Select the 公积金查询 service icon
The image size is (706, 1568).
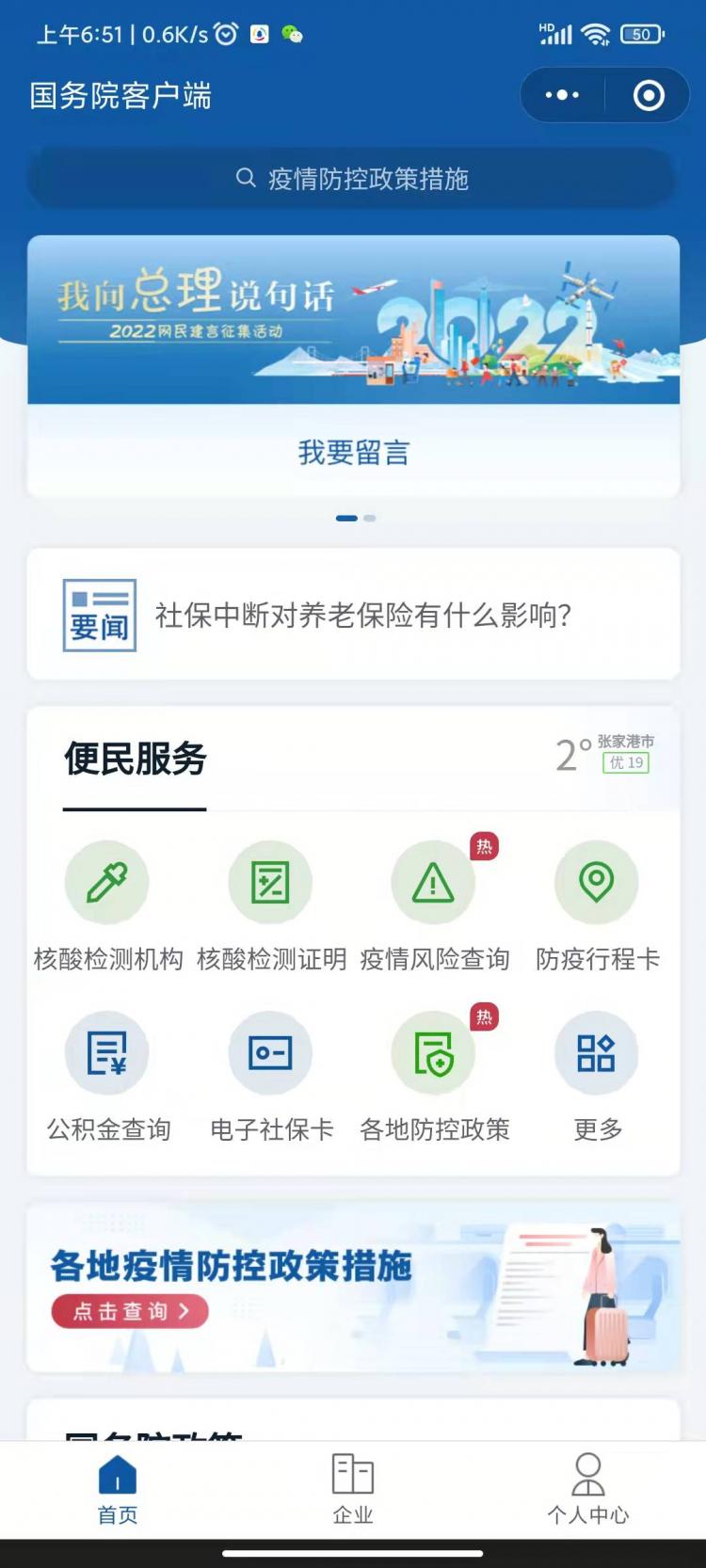point(107,1053)
